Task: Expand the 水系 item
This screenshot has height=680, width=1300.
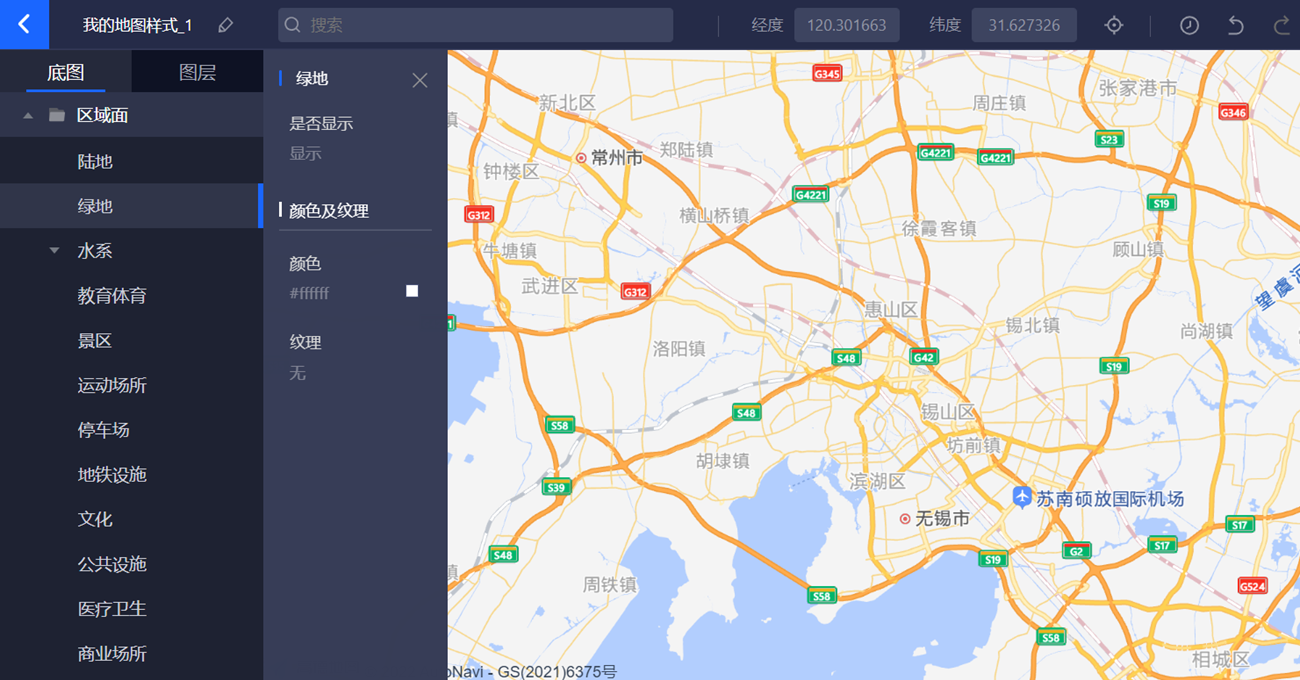Action: 55,251
